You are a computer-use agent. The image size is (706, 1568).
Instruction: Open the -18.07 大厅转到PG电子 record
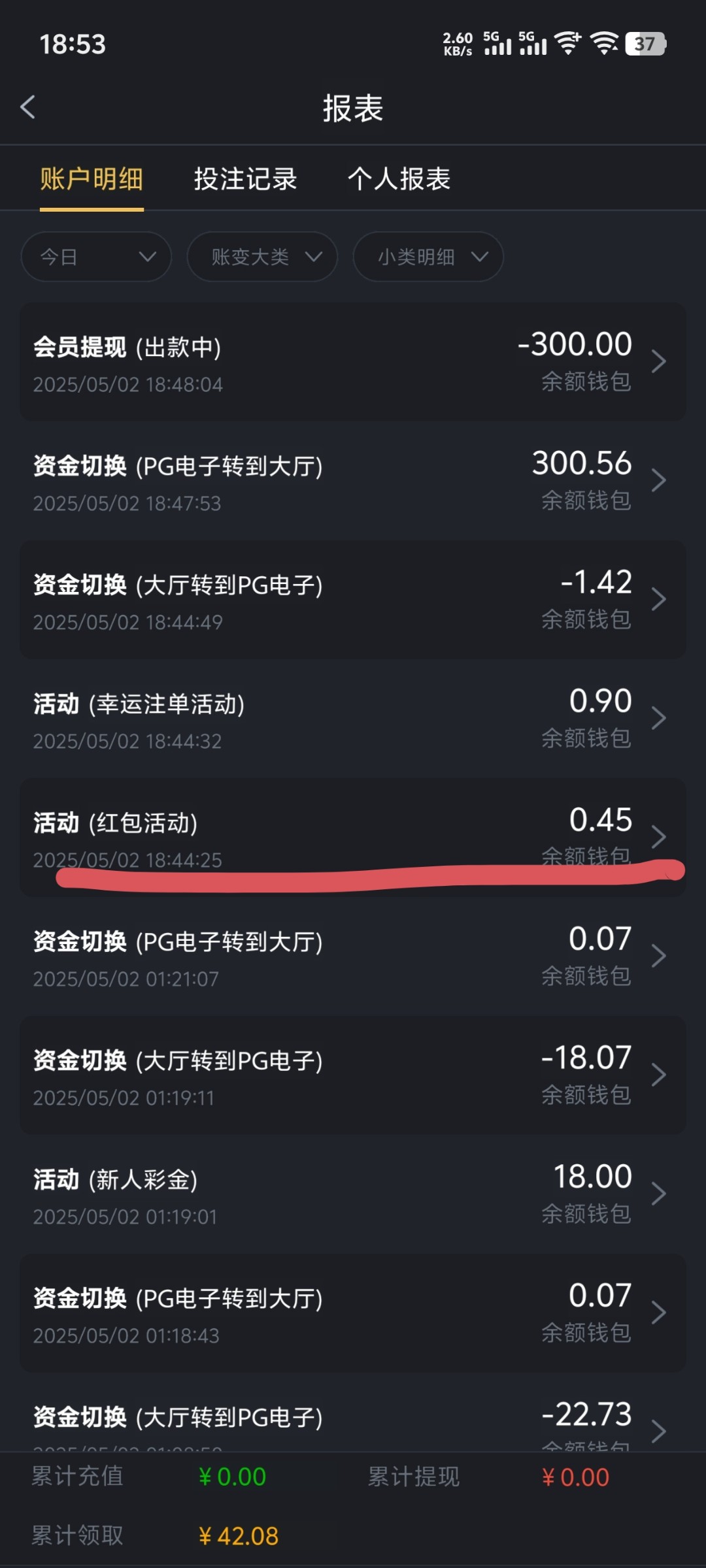(353, 1075)
